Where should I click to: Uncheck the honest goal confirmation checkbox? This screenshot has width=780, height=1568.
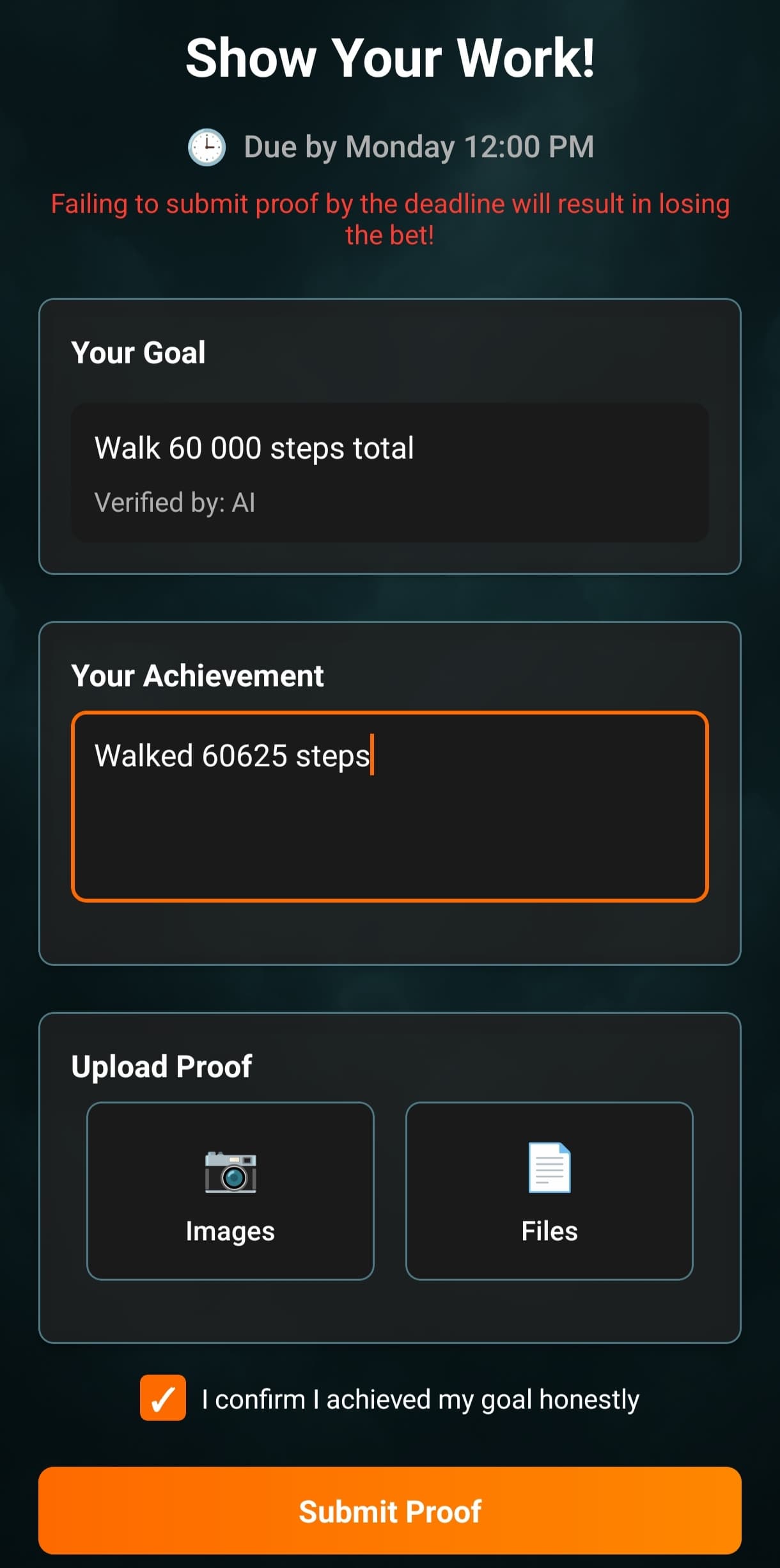coord(163,1398)
